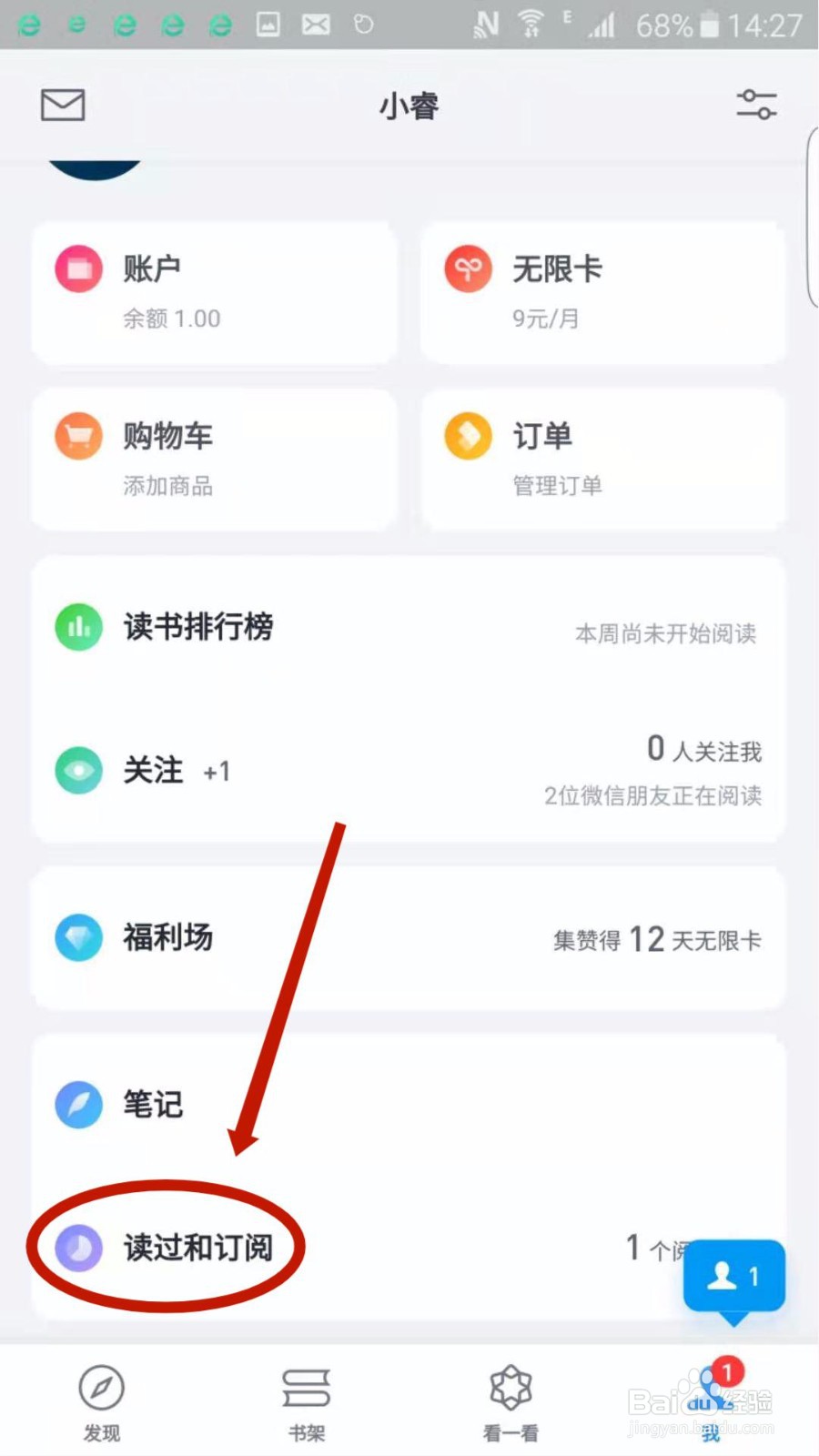Tap the floating friend notification badge
Image resolution: width=819 pixels, height=1456 pixels.
click(733, 1277)
